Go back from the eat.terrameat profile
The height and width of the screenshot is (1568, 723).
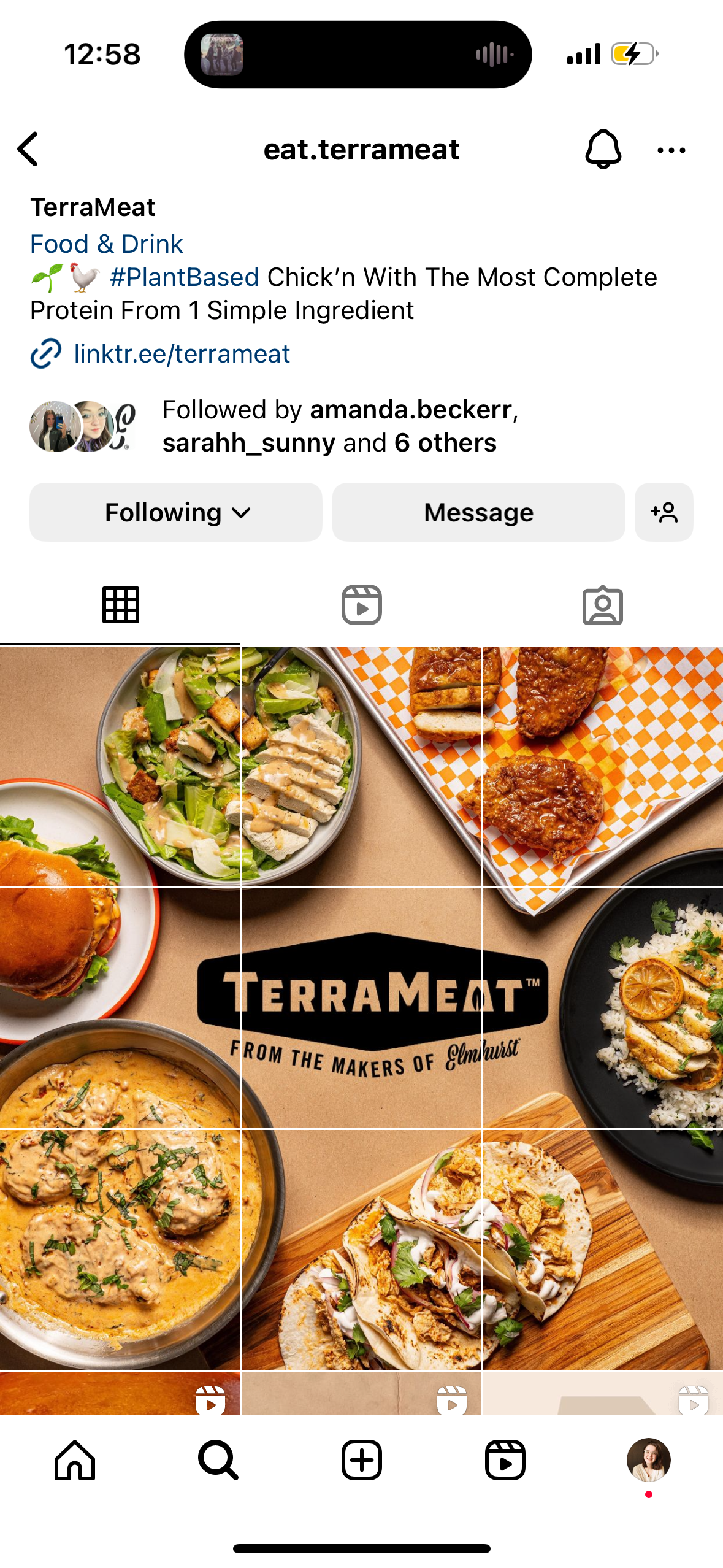[x=28, y=149]
